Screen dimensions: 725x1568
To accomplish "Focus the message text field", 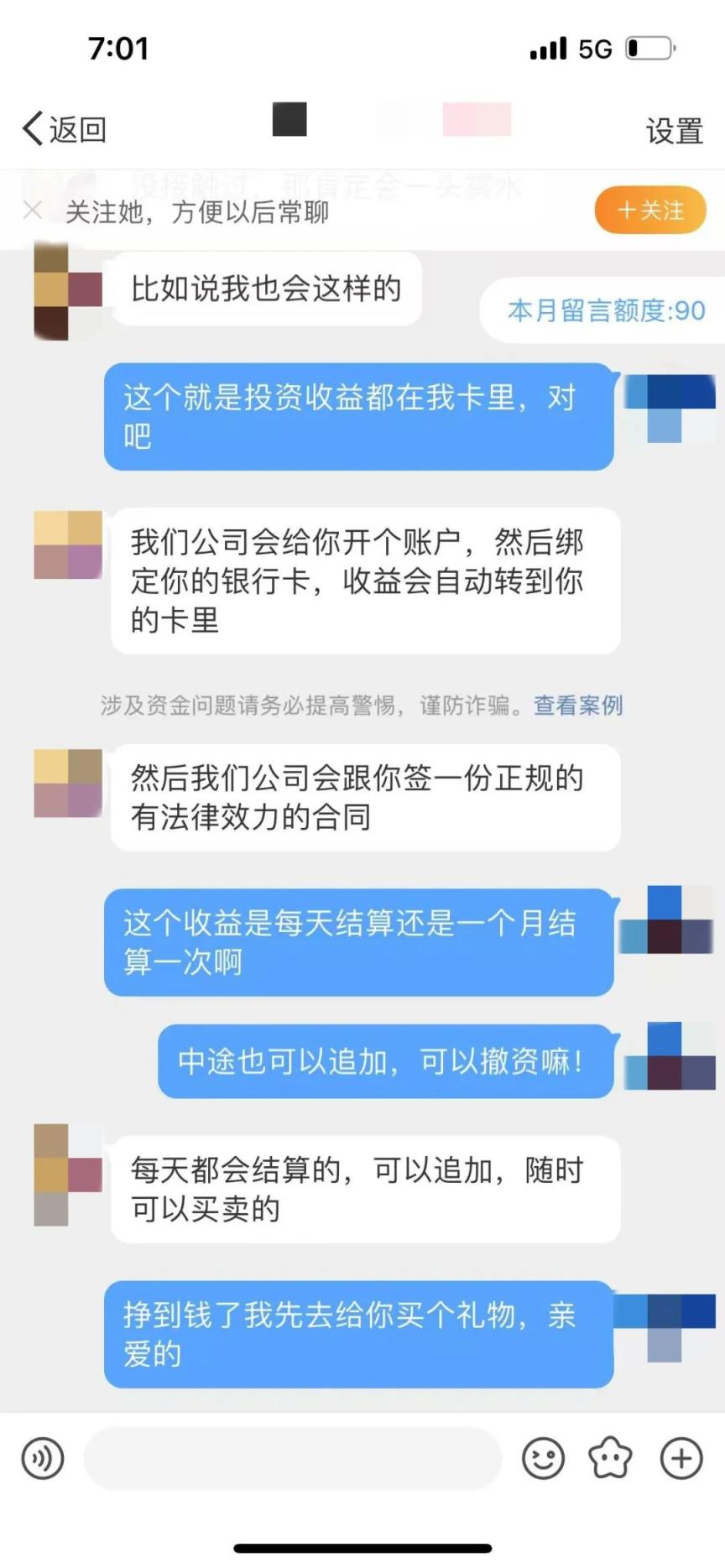I will (292, 1458).
